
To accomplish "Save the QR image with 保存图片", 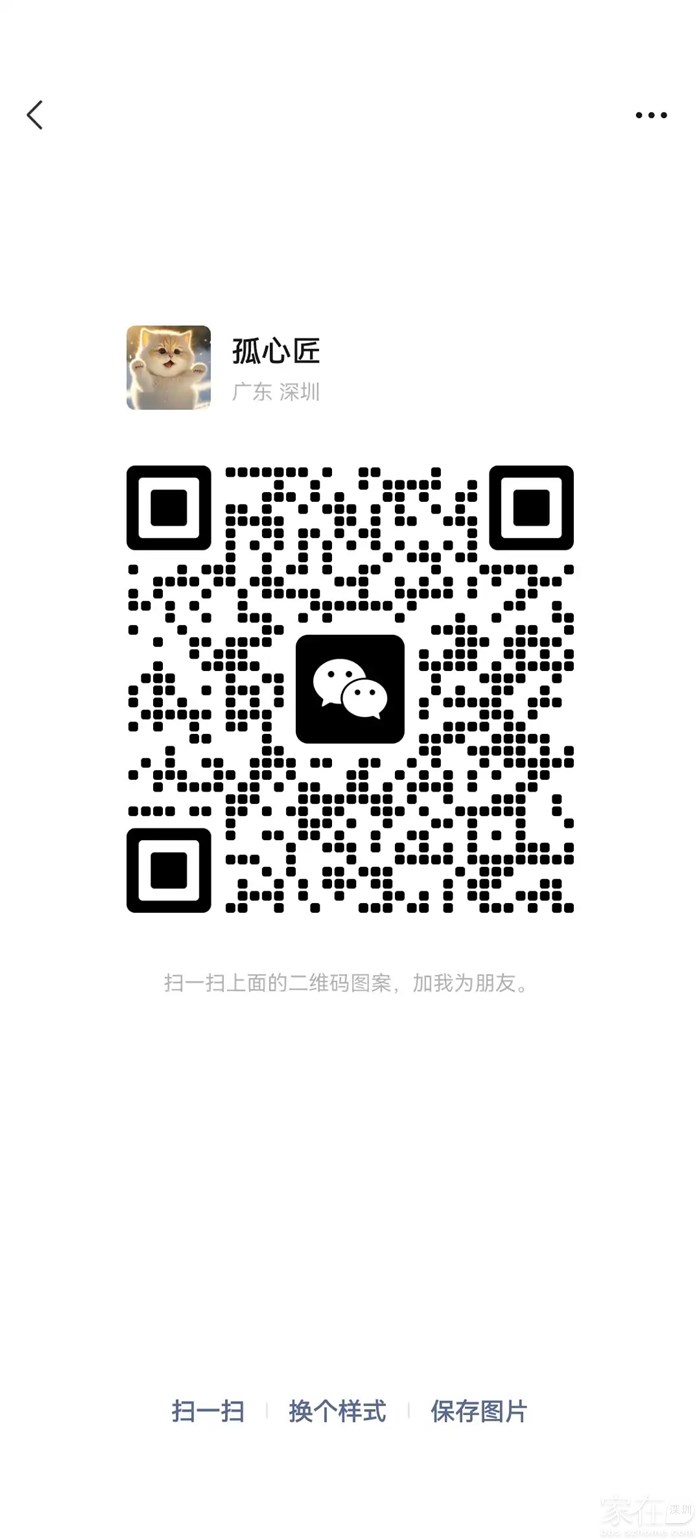I will tap(479, 1411).
